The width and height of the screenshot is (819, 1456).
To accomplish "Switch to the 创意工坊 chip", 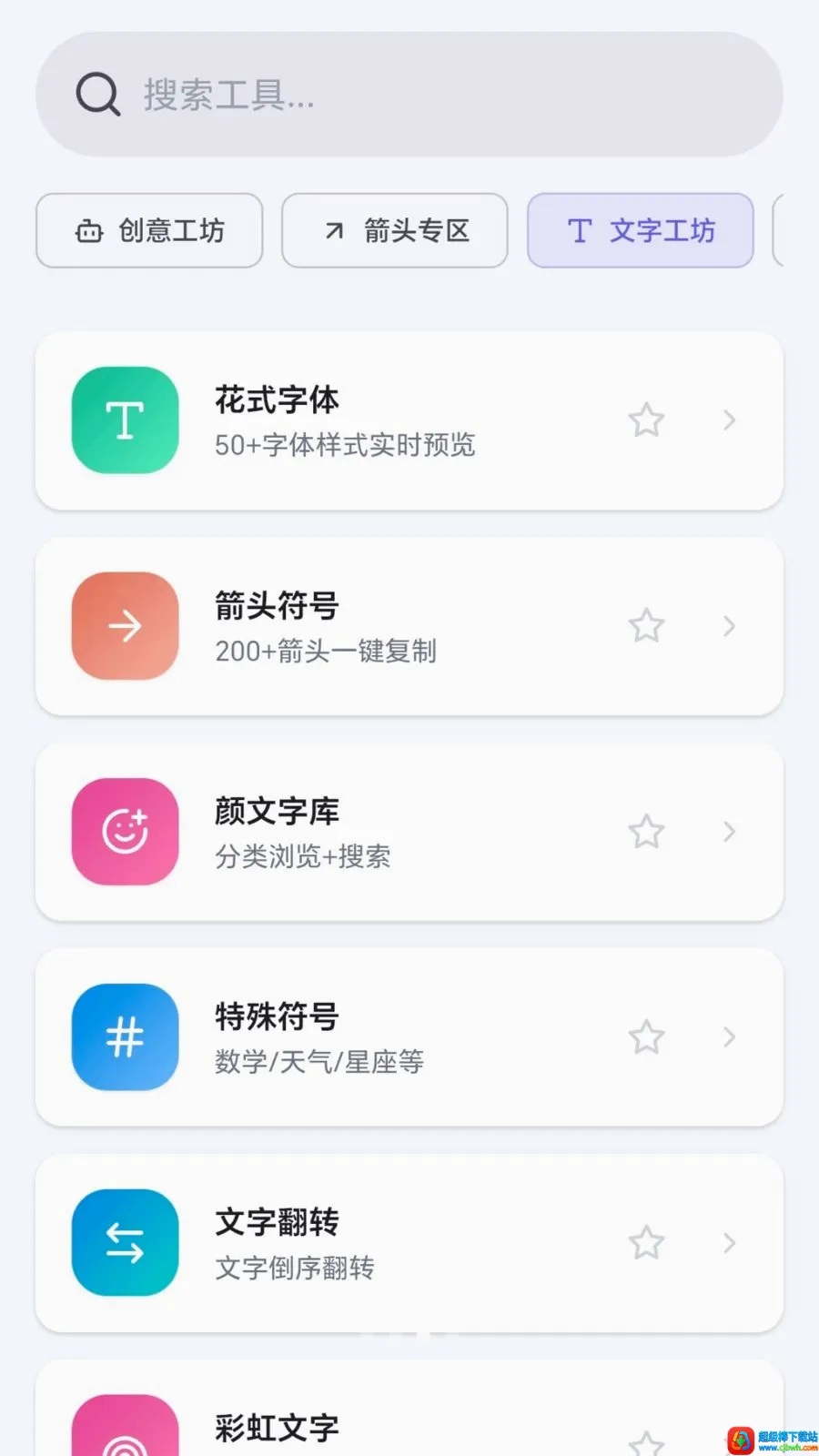I will (149, 230).
